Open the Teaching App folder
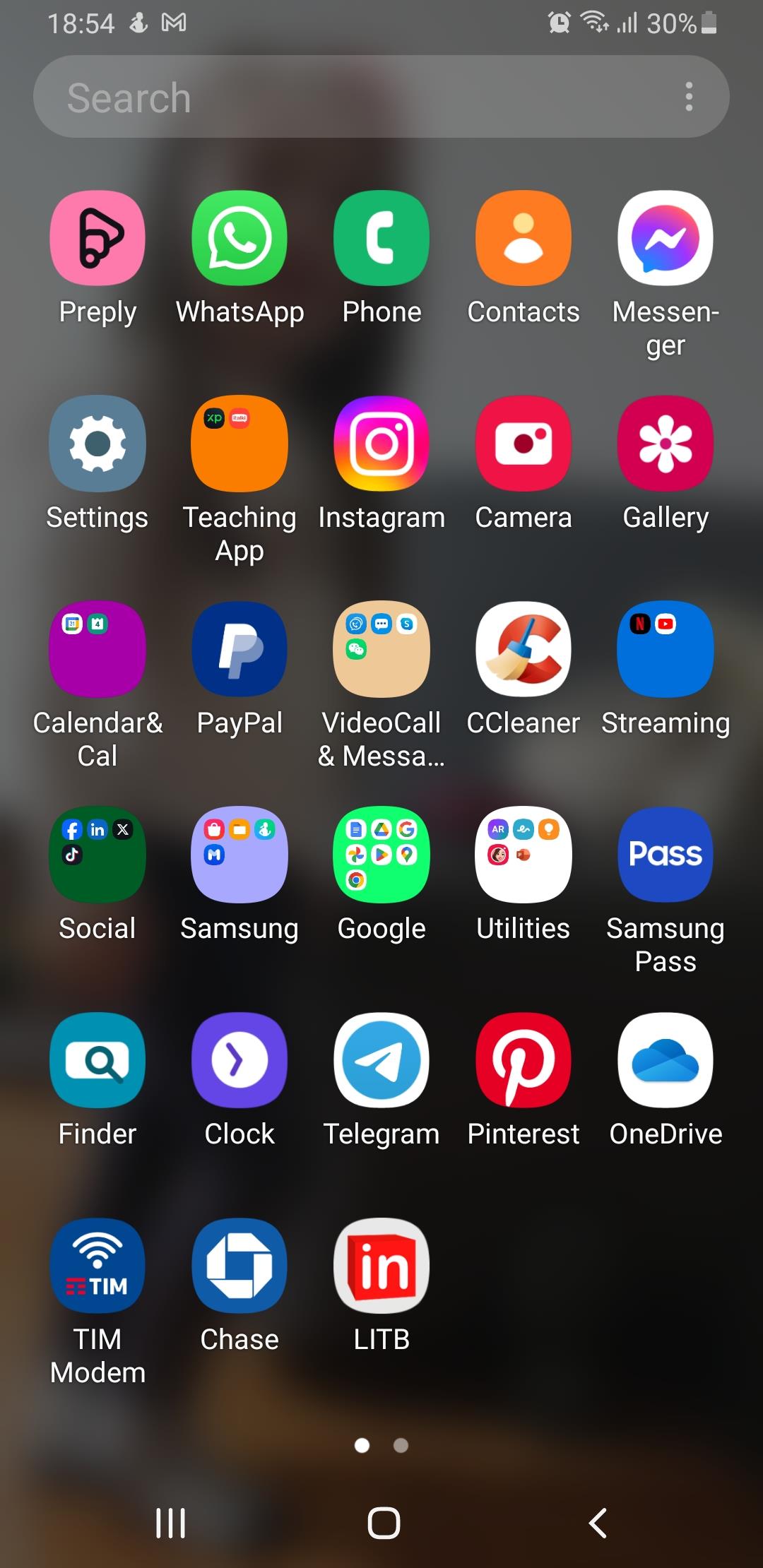Viewport: 763px width, 1568px height. (239, 444)
